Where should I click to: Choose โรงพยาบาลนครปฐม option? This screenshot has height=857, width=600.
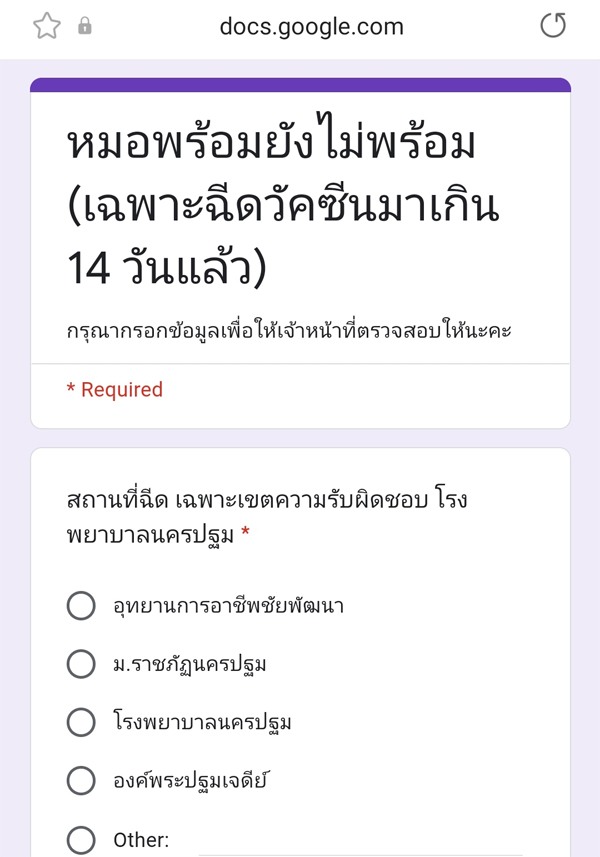click(x=81, y=722)
